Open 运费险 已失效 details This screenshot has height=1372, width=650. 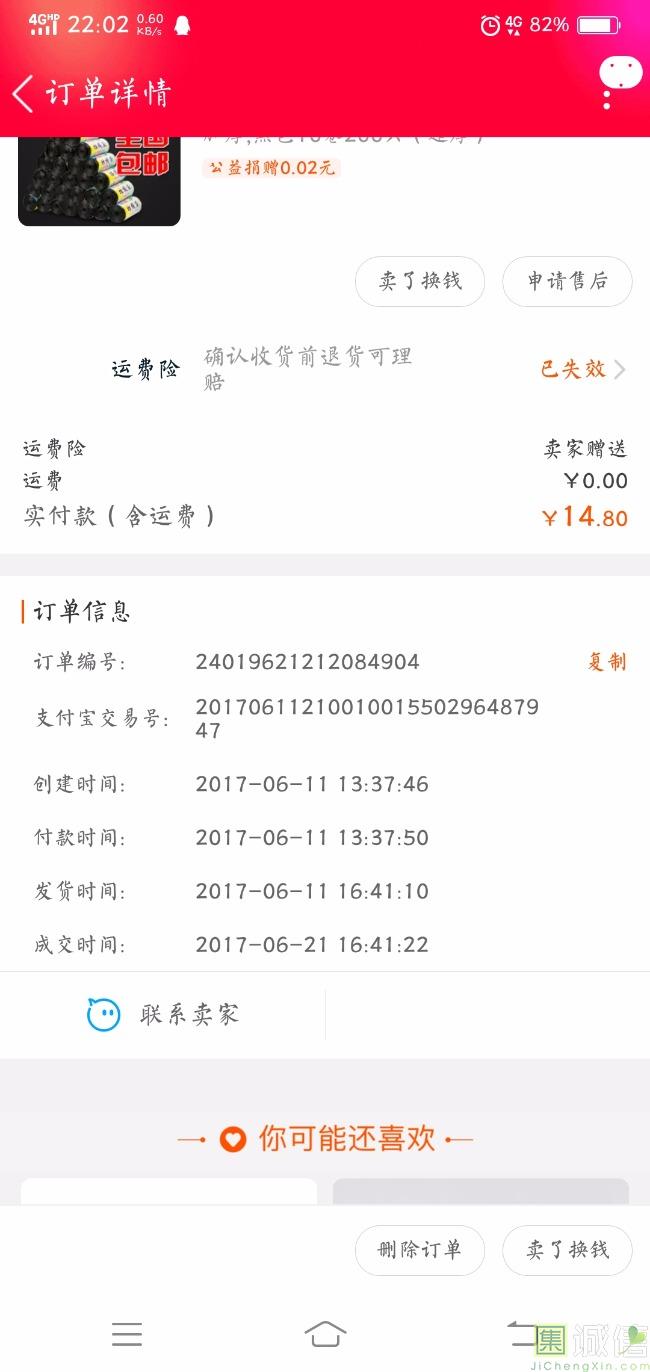[x=583, y=369]
